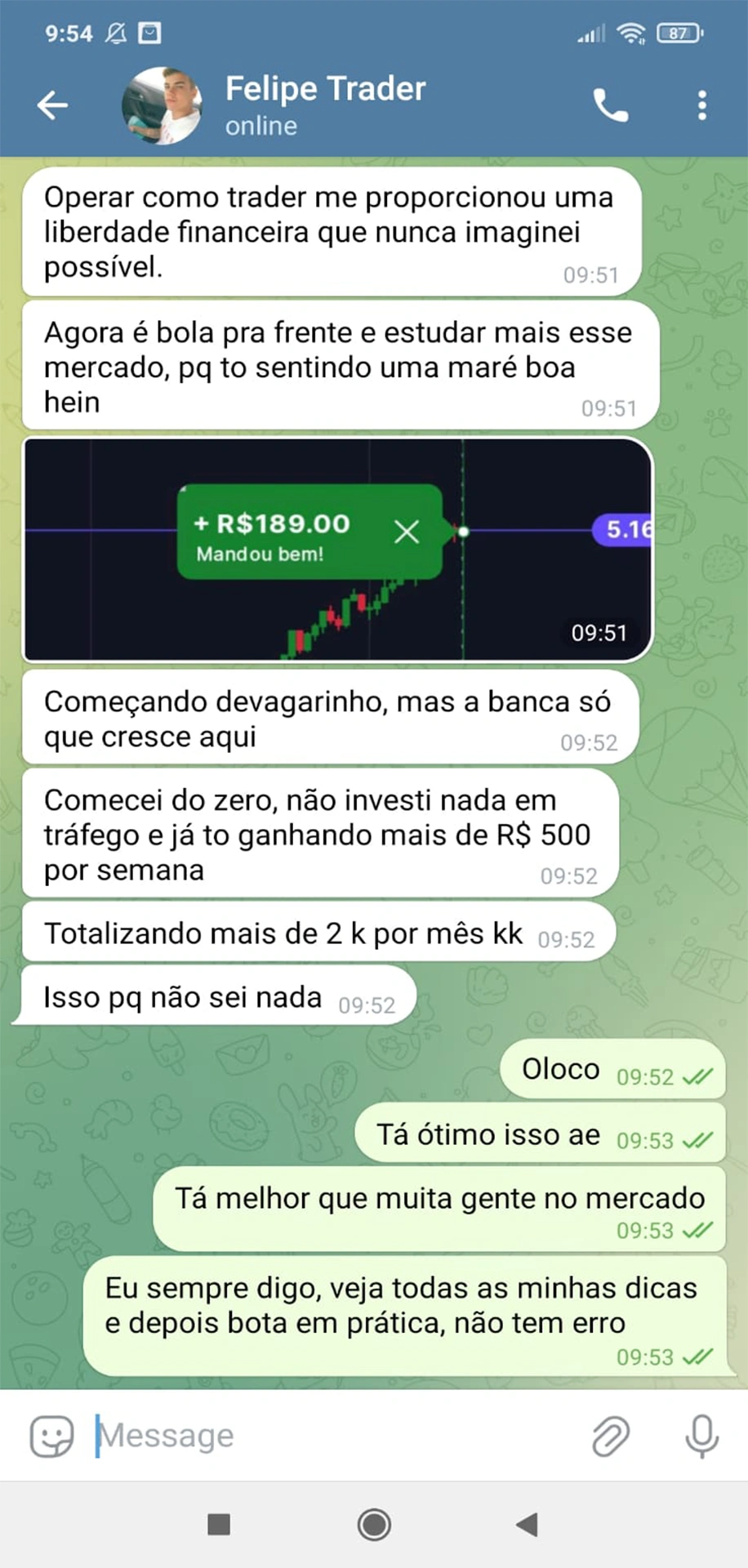Open recent apps from the navigation bar
Image resolution: width=748 pixels, height=1568 pixels.
tap(219, 1524)
